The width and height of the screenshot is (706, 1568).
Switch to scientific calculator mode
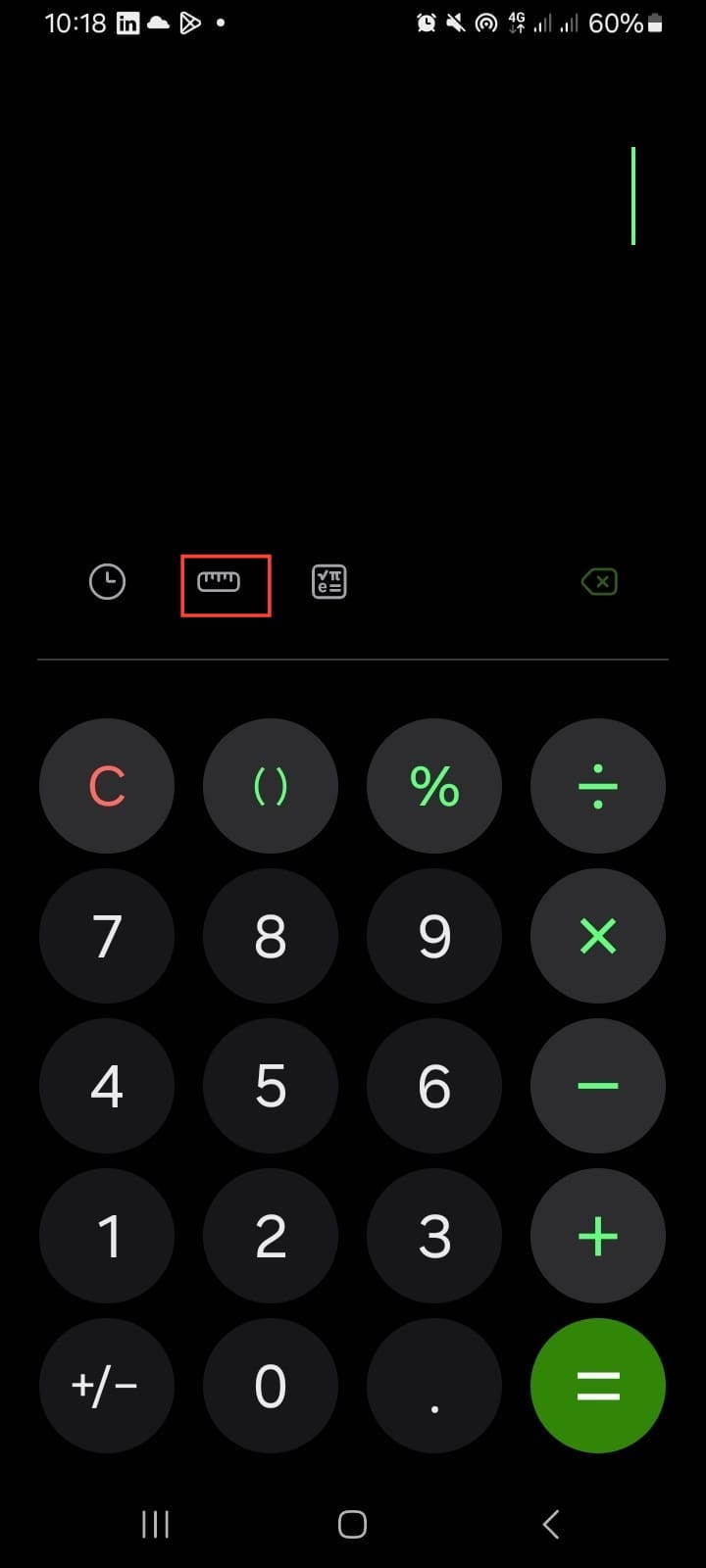coord(328,582)
